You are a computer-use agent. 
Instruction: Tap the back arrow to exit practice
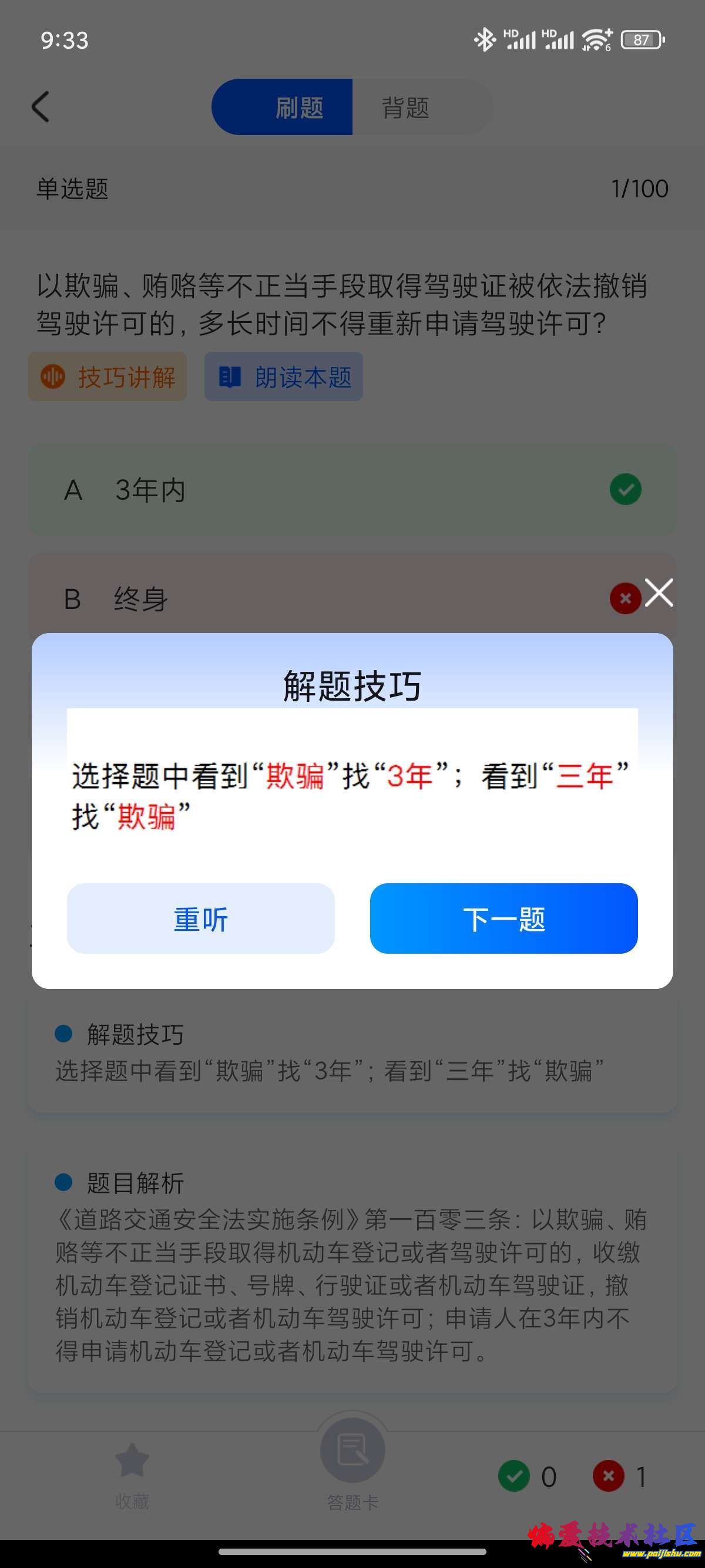coord(40,106)
